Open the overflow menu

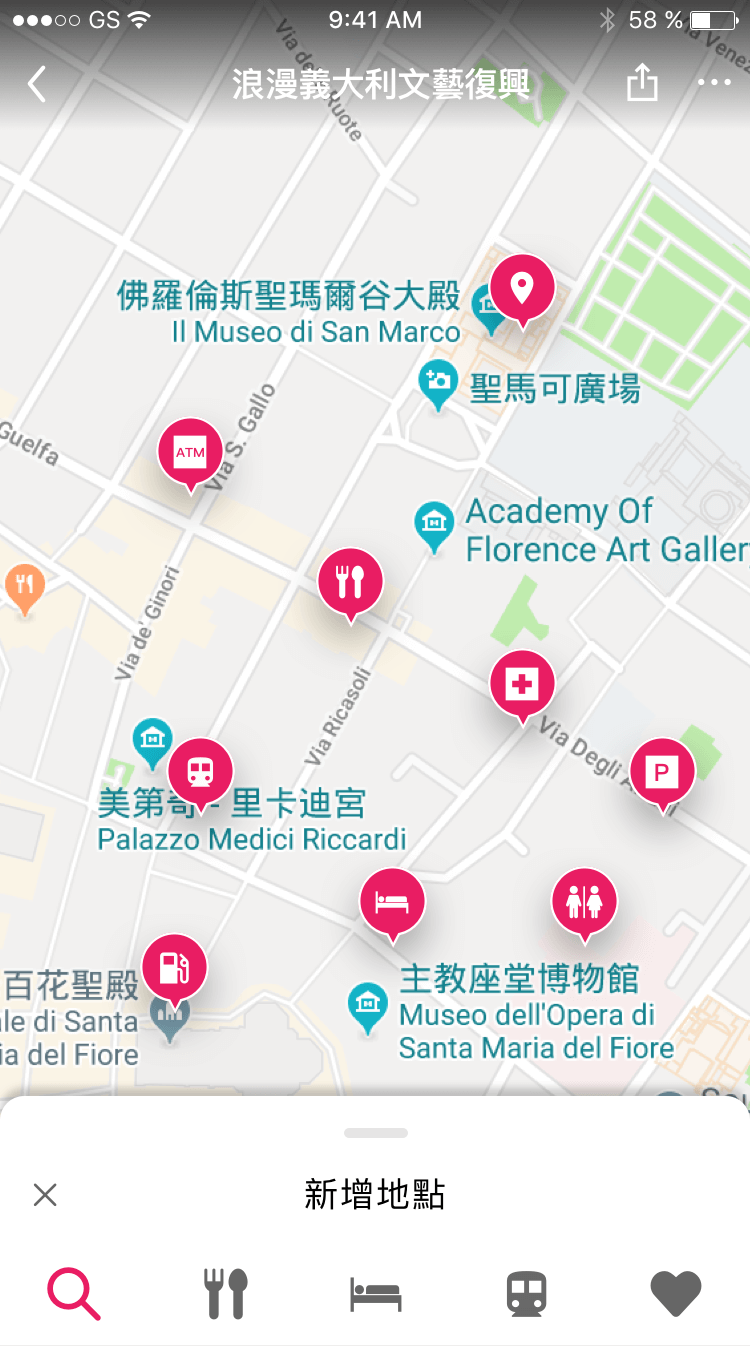tap(714, 83)
